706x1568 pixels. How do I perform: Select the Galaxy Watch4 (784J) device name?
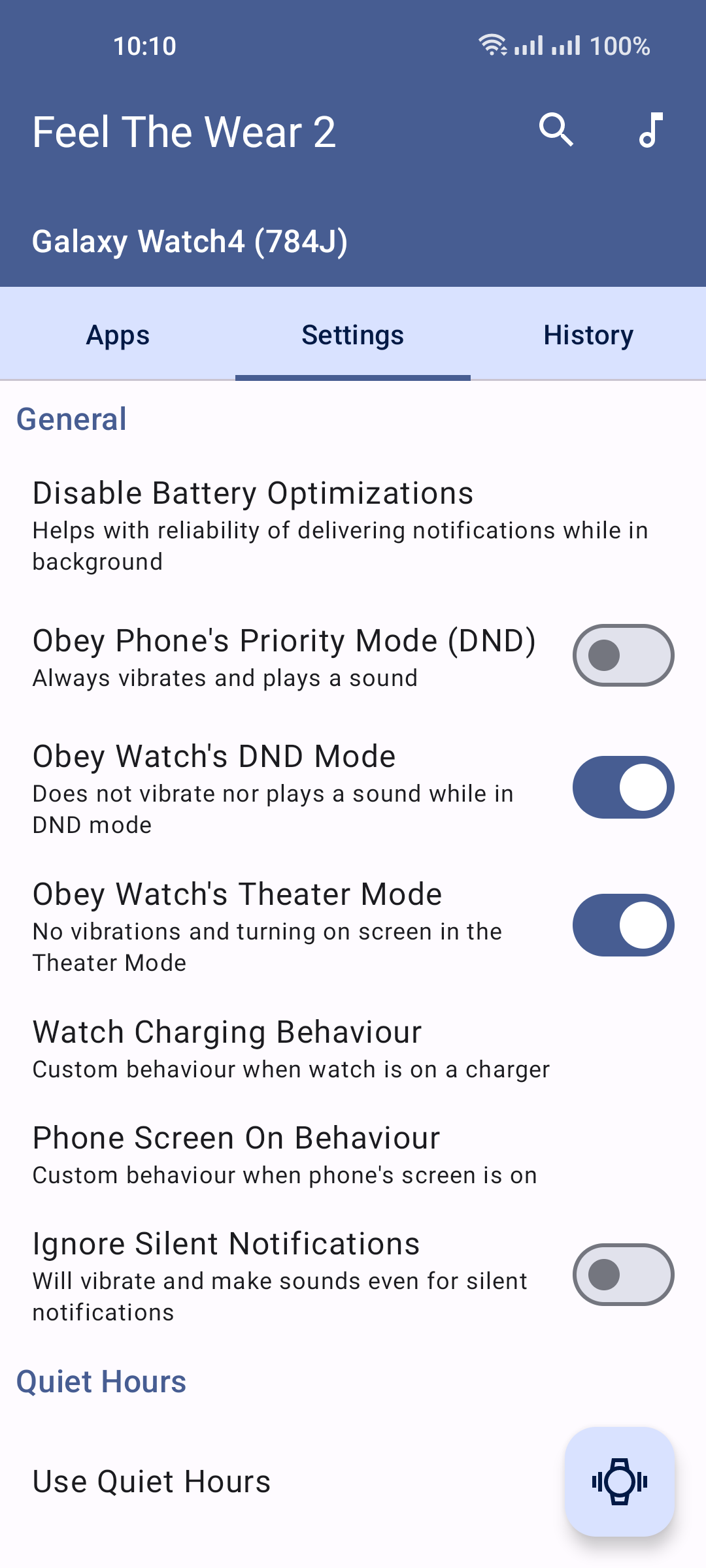pos(191,241)
